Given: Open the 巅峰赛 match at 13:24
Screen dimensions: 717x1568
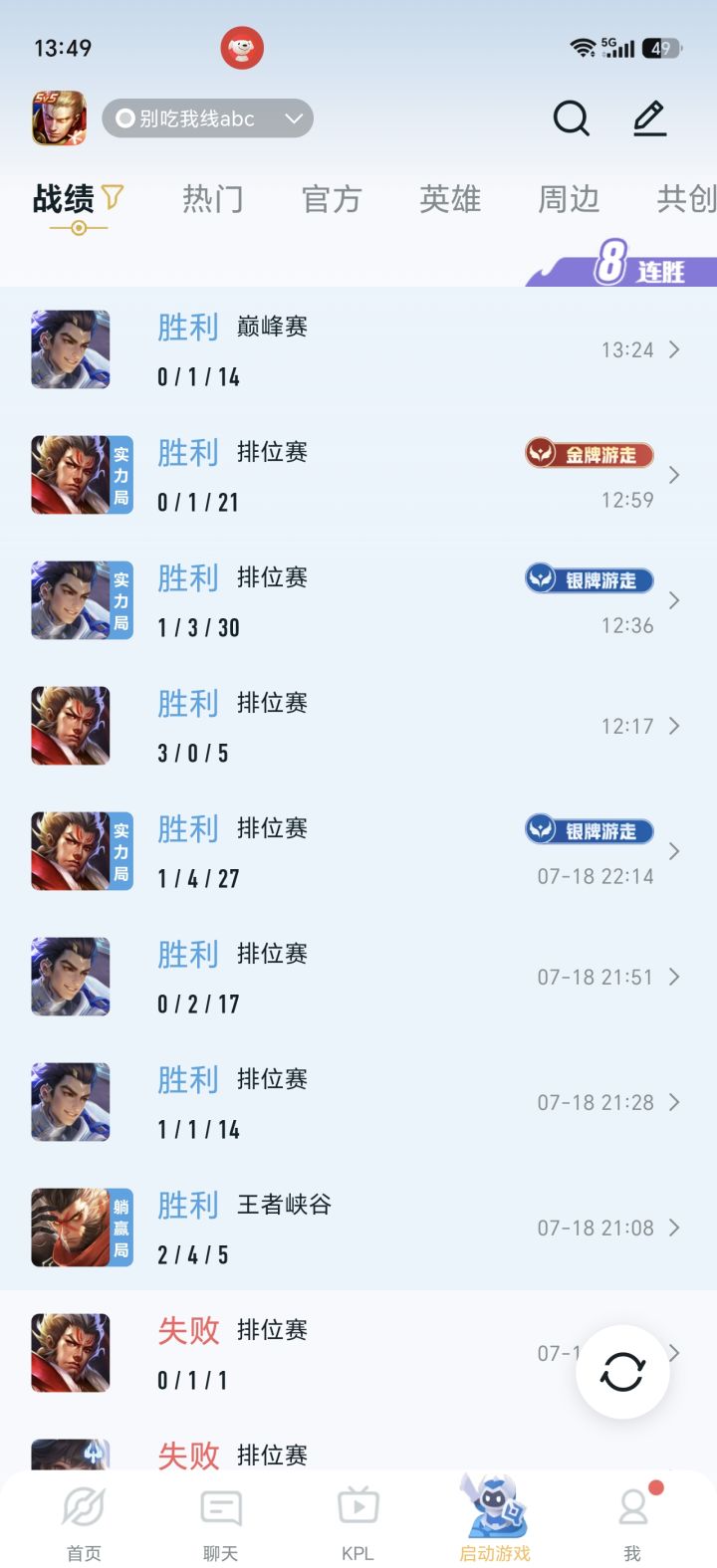Looking at the screenshot, I should point(358,349).
